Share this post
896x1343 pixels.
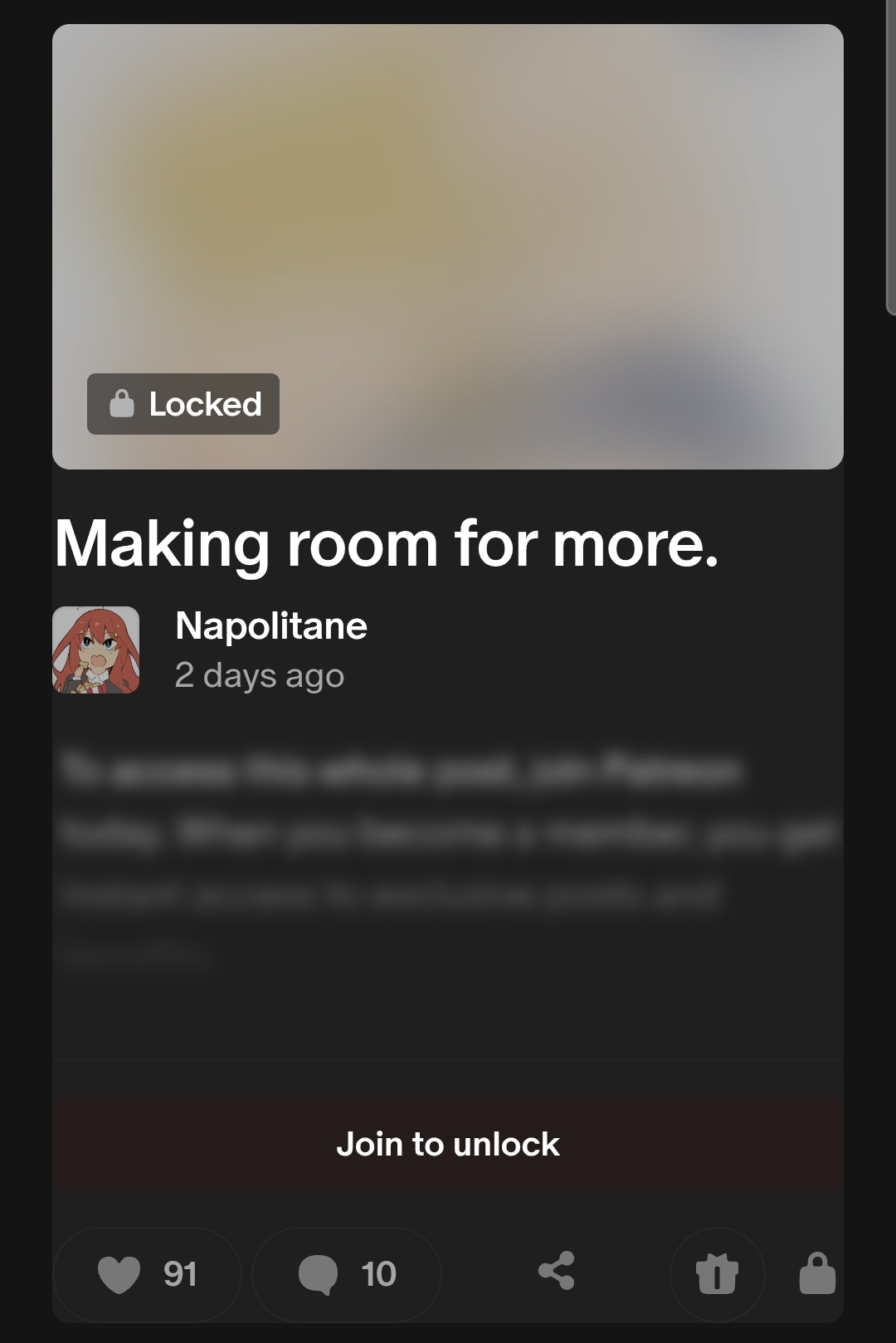tap(556, 1271)
